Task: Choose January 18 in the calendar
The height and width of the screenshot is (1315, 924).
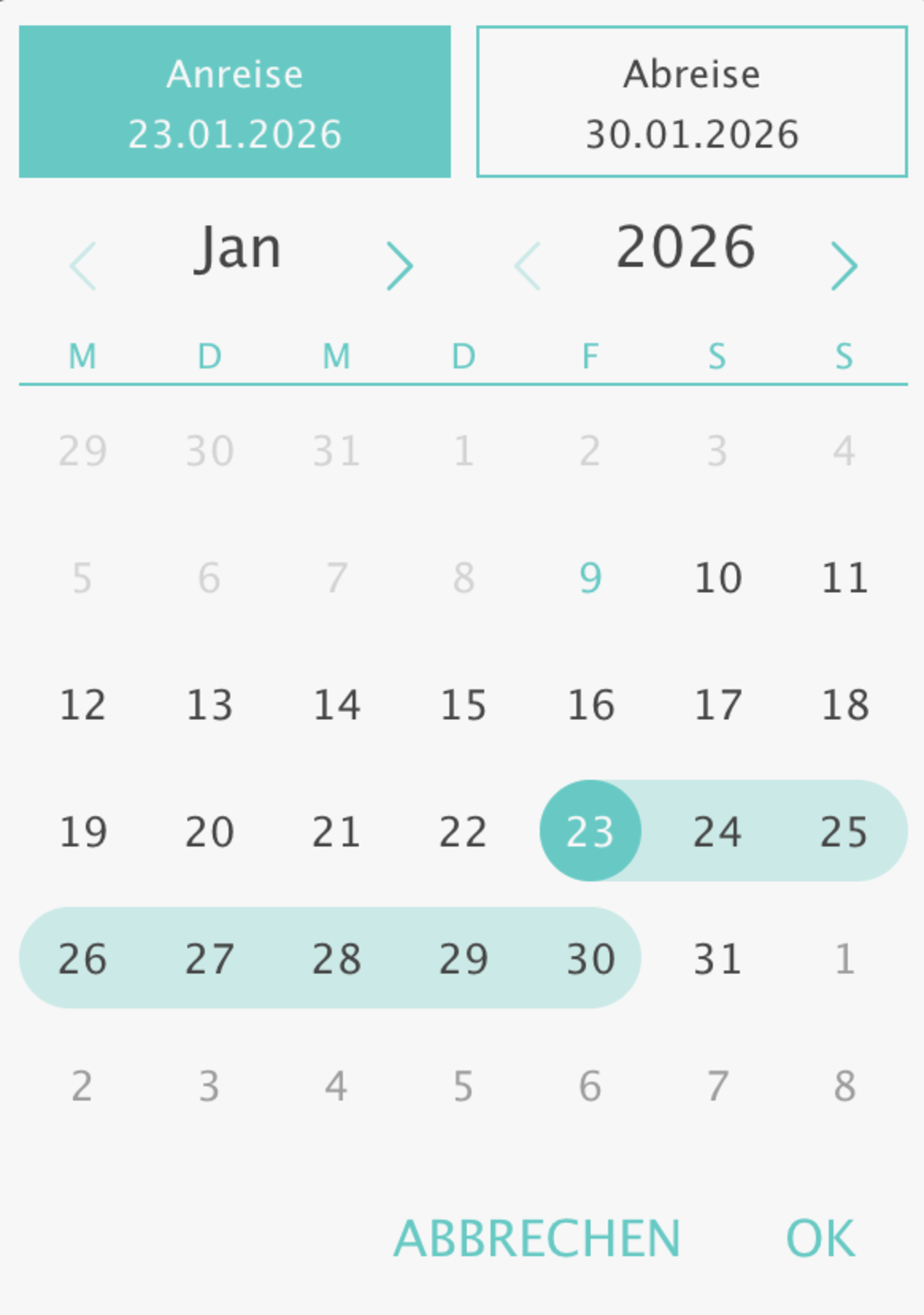Action: [845, 705]
